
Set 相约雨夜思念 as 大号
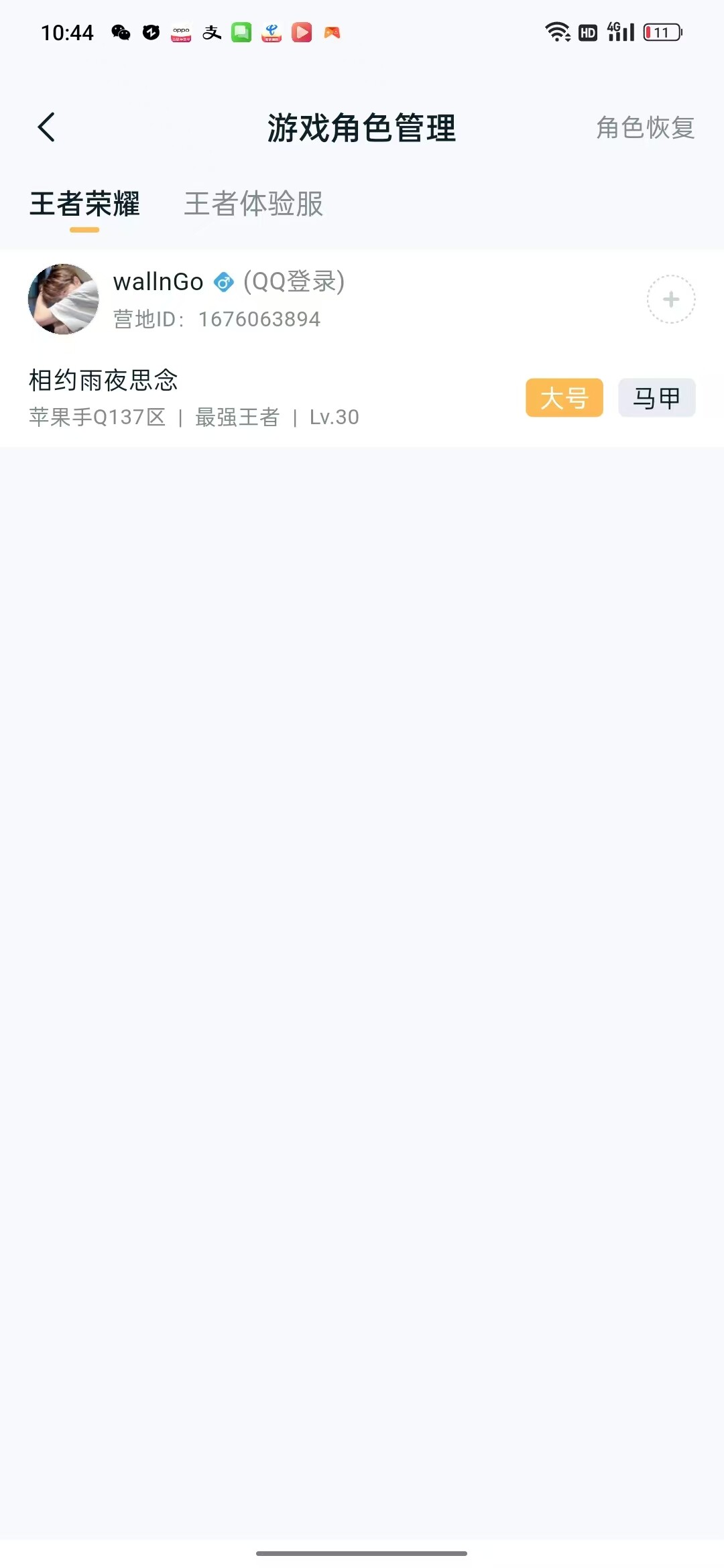click(x=564, y=398)
